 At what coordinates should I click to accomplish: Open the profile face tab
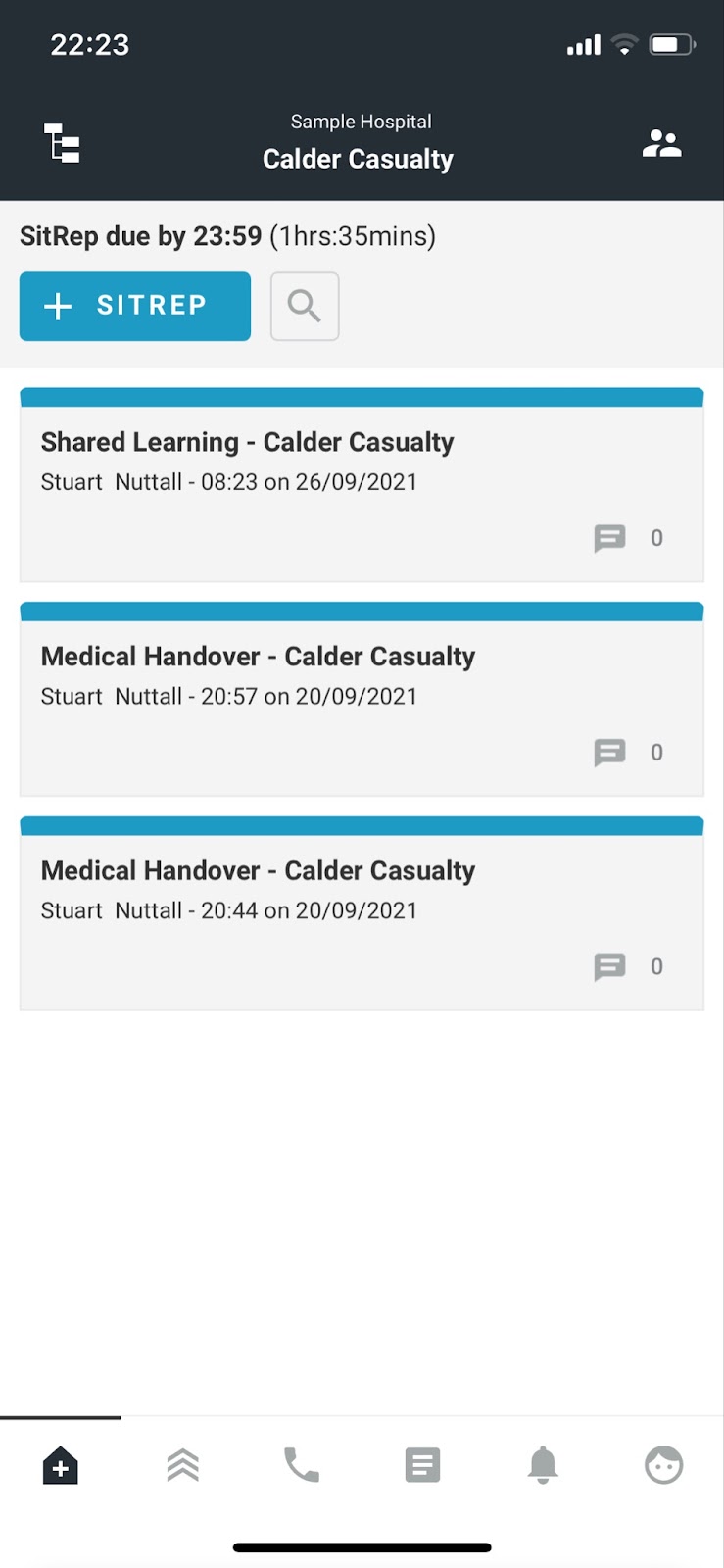[x=663, y=1466]
